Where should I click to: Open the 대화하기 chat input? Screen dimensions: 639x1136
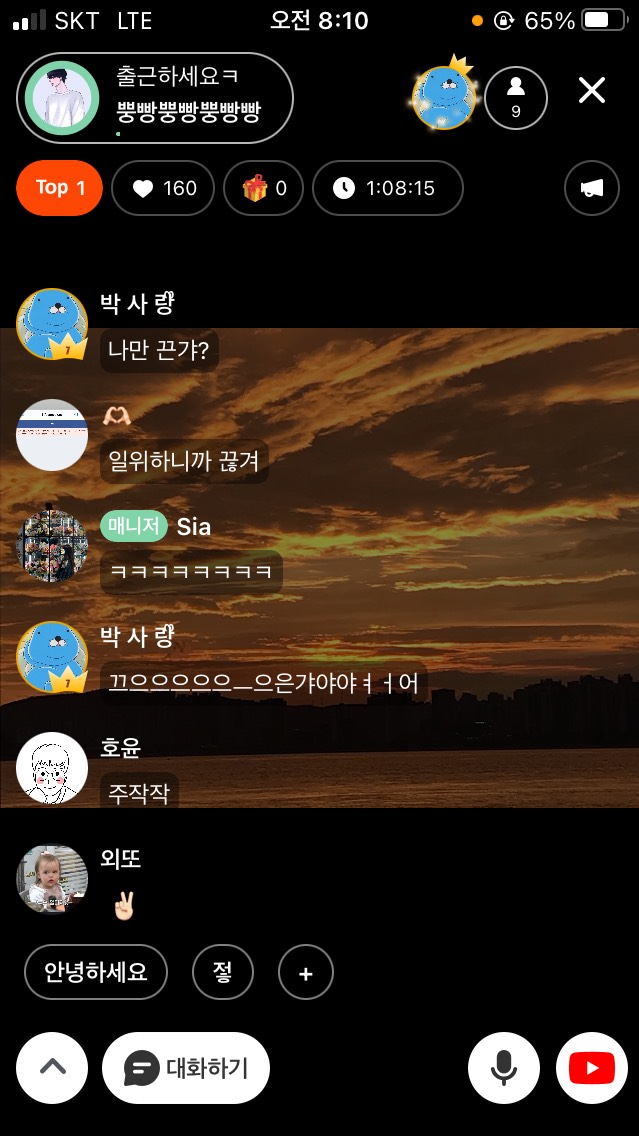[x=186, y=1068]
